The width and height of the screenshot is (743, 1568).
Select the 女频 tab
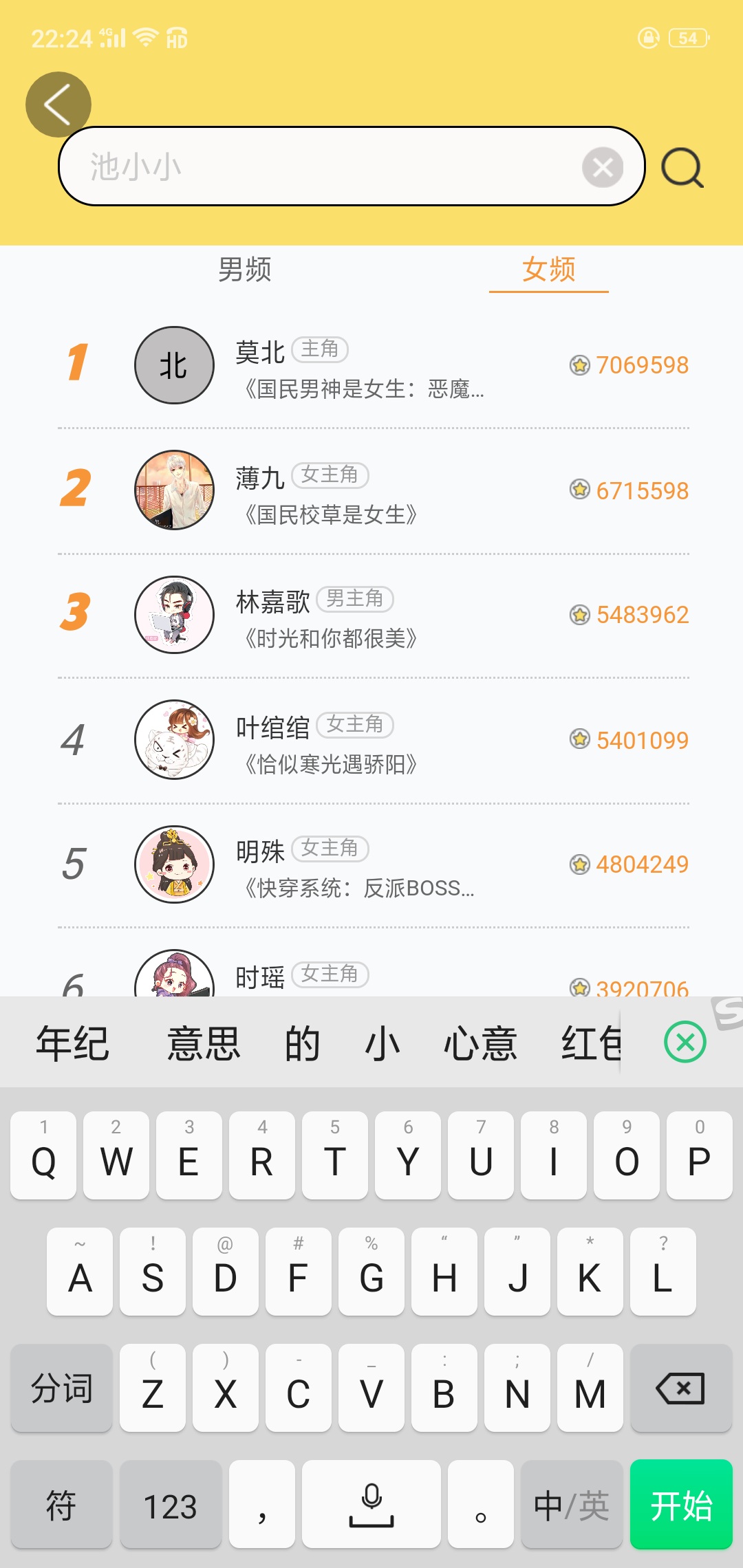point(548,270)
